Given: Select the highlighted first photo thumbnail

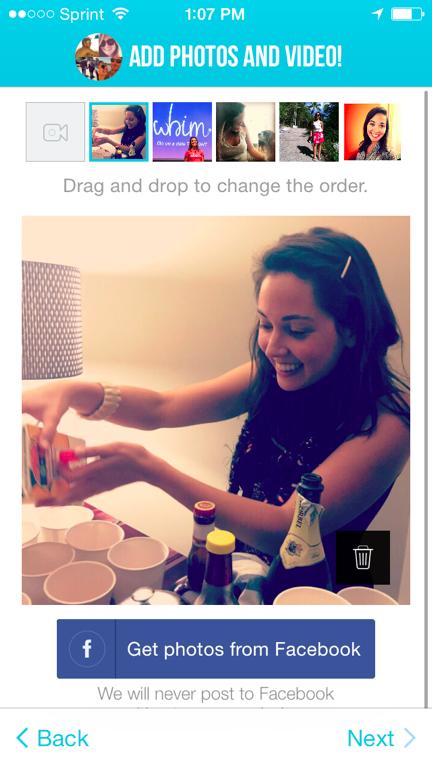Looking at the screenshot, I should click(119, 132).
